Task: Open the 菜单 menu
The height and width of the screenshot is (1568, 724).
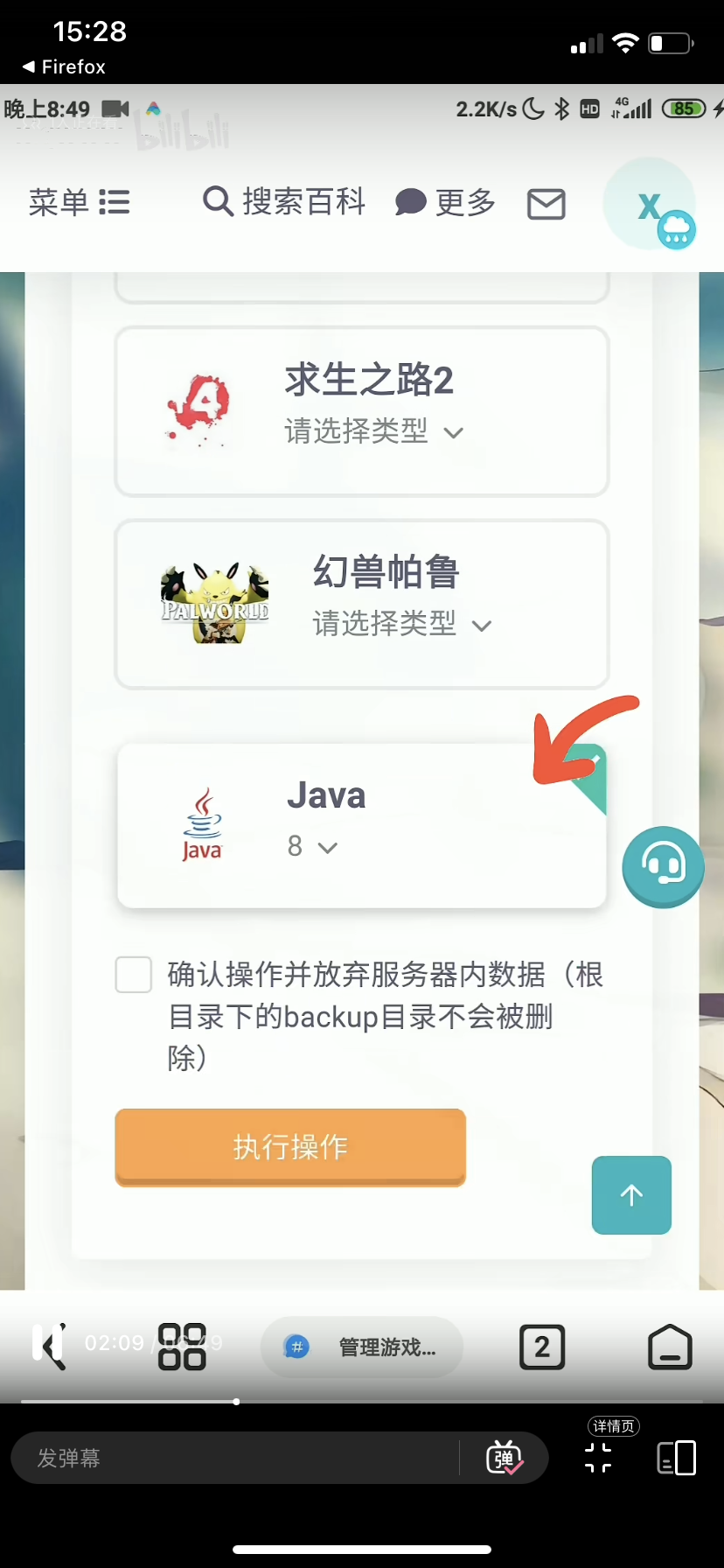Action: [x=79, y=201]
